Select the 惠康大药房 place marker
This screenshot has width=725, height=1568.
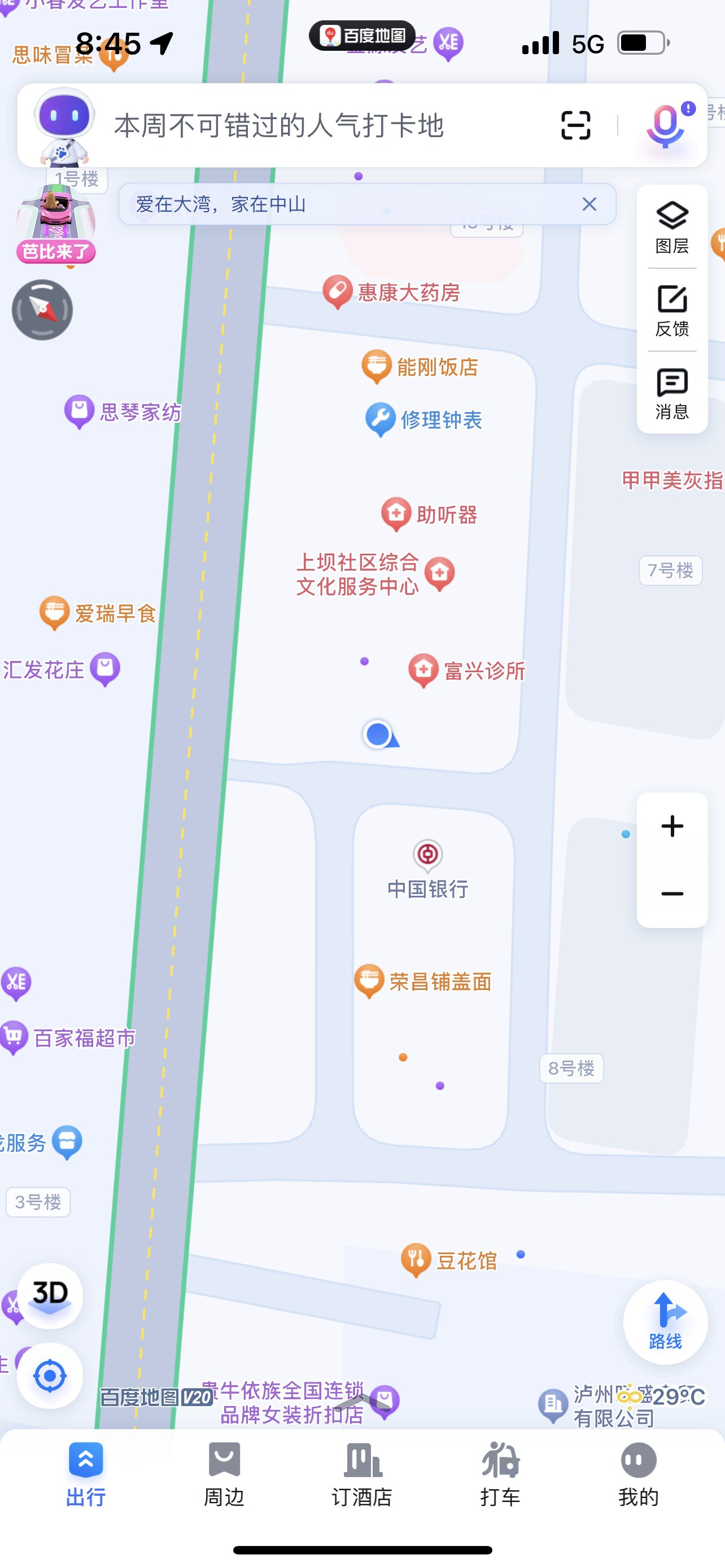pyautogui.click(x=338, y=292)
